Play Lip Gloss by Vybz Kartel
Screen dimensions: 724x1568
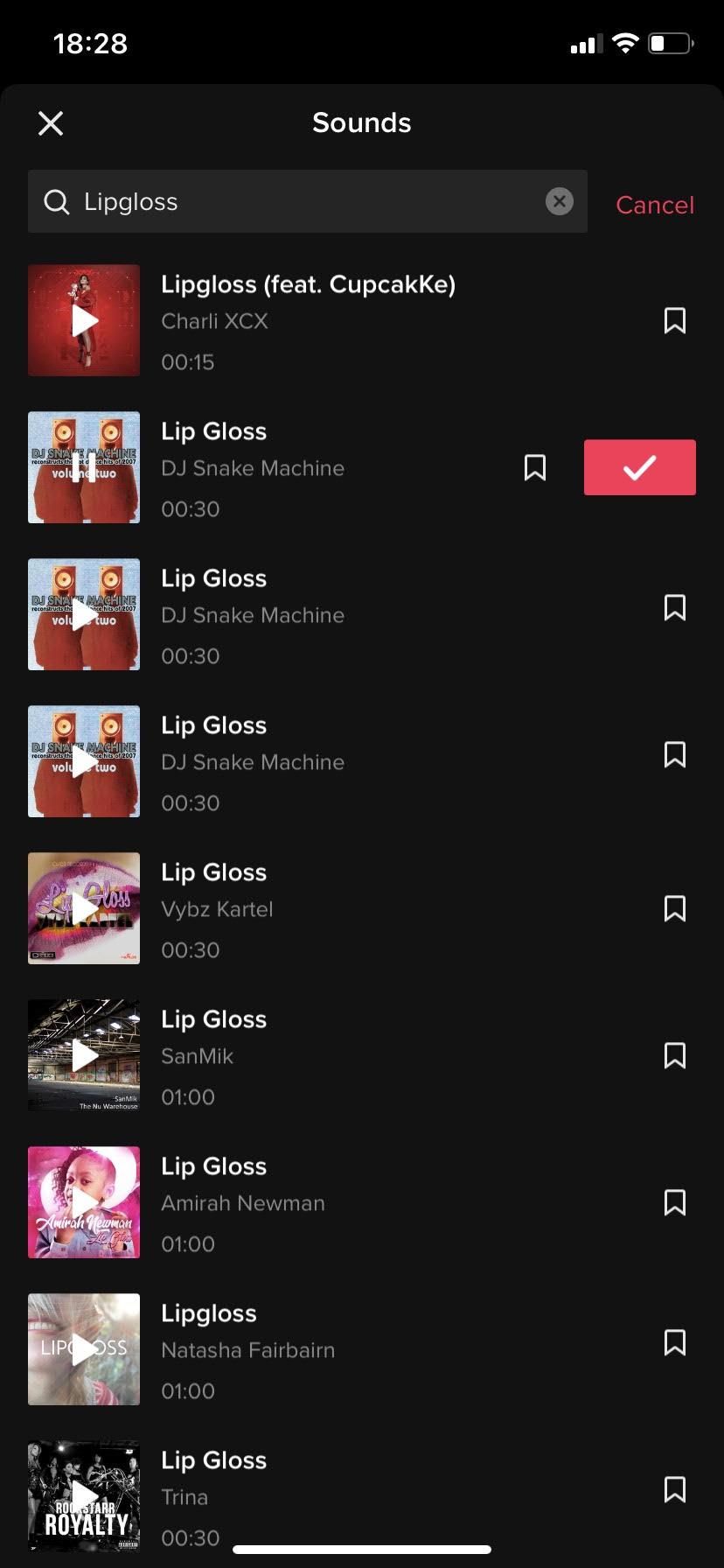pyautogui.click(x=84, y=908)
